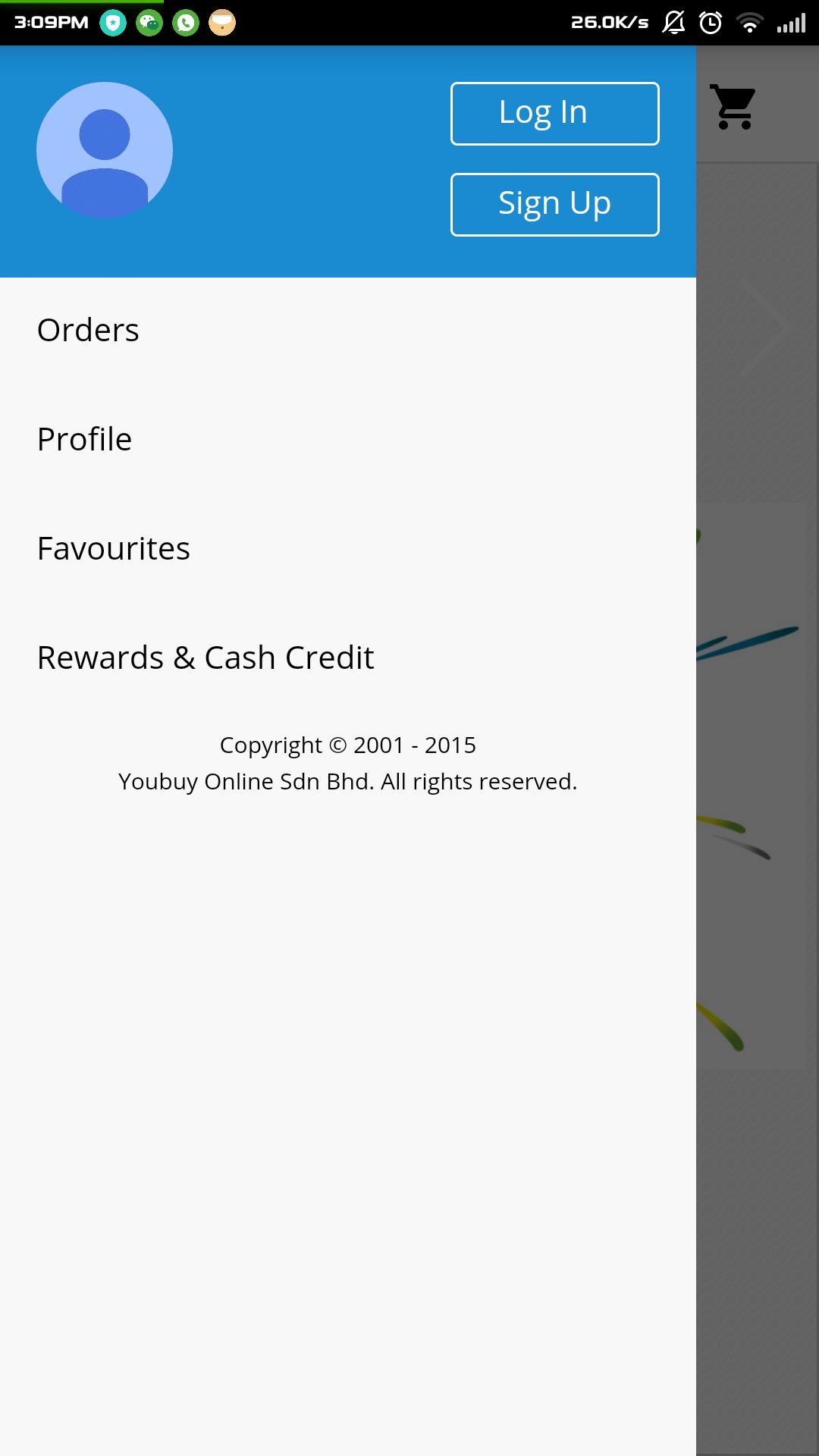The image size is (819, 1456).
Task: Tap the profile avatar picture
Action: [105, 150]
